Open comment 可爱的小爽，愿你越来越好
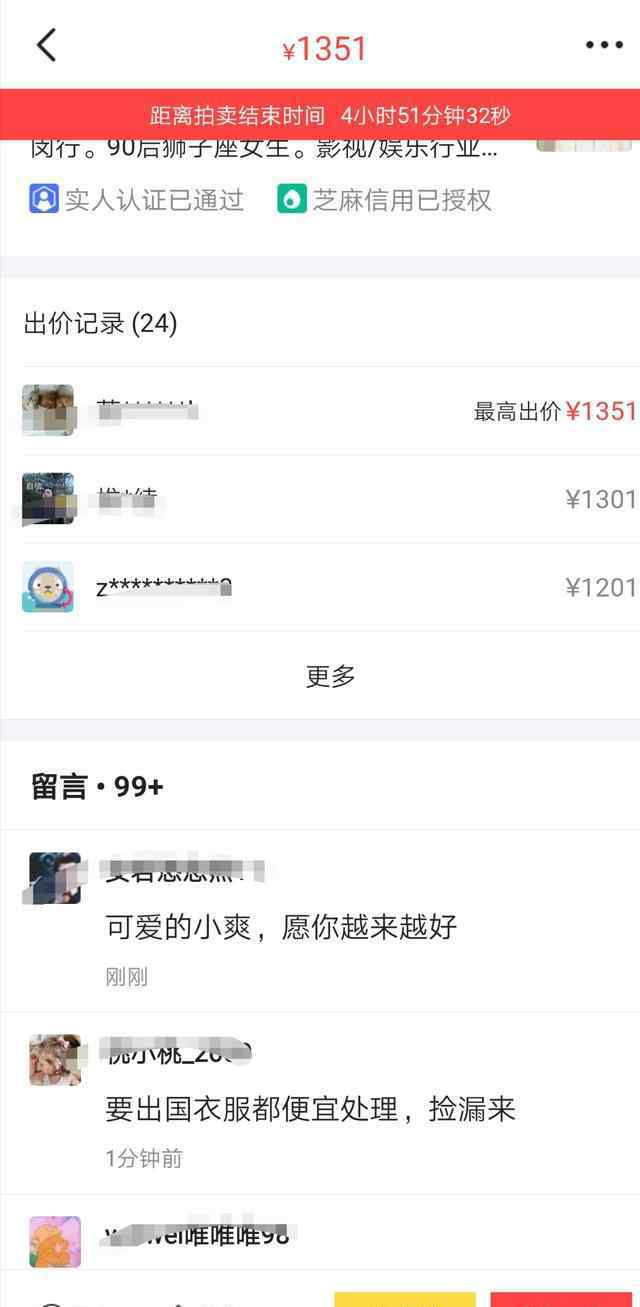The height and width of the screenshot is (1307, 640). (x=281, y=926)
